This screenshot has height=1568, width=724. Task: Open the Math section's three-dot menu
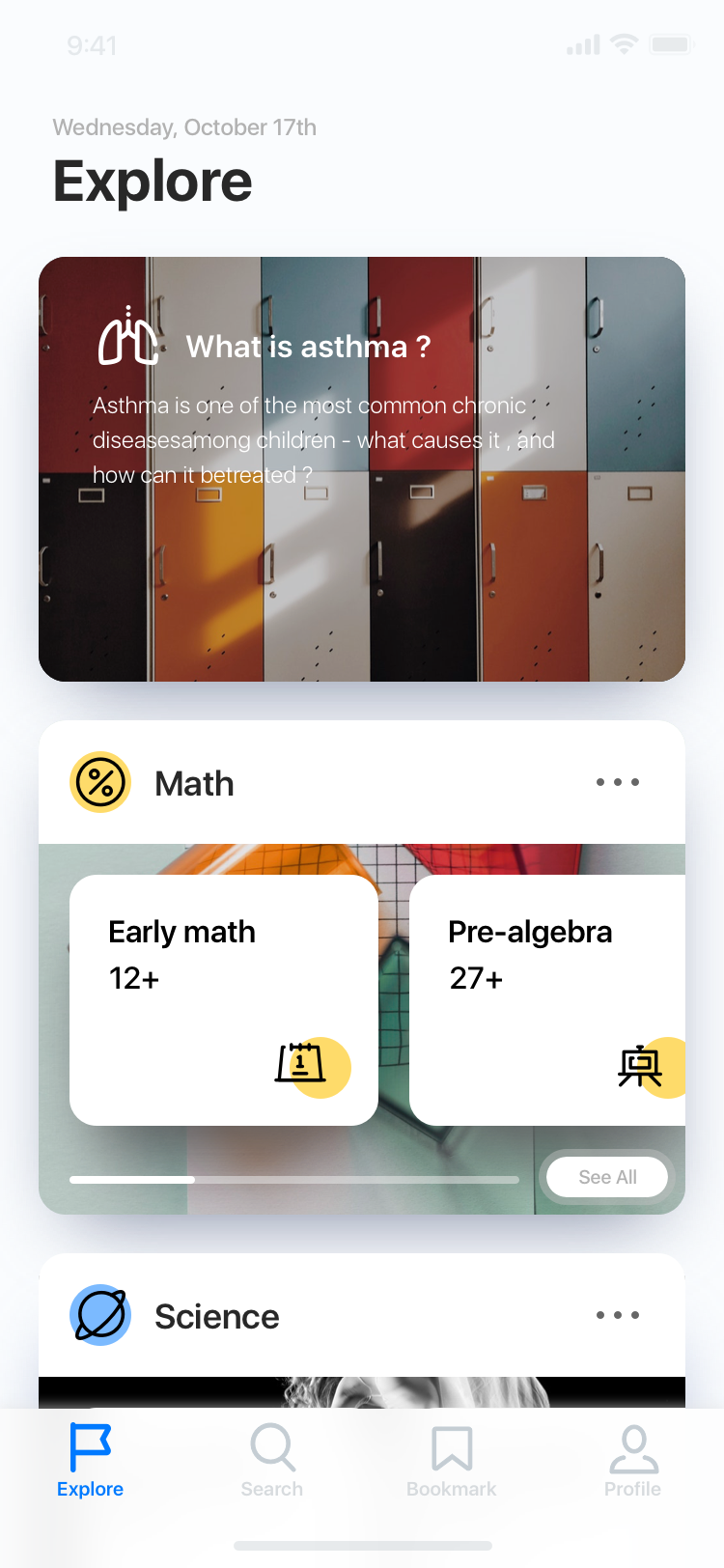[618, 782]
